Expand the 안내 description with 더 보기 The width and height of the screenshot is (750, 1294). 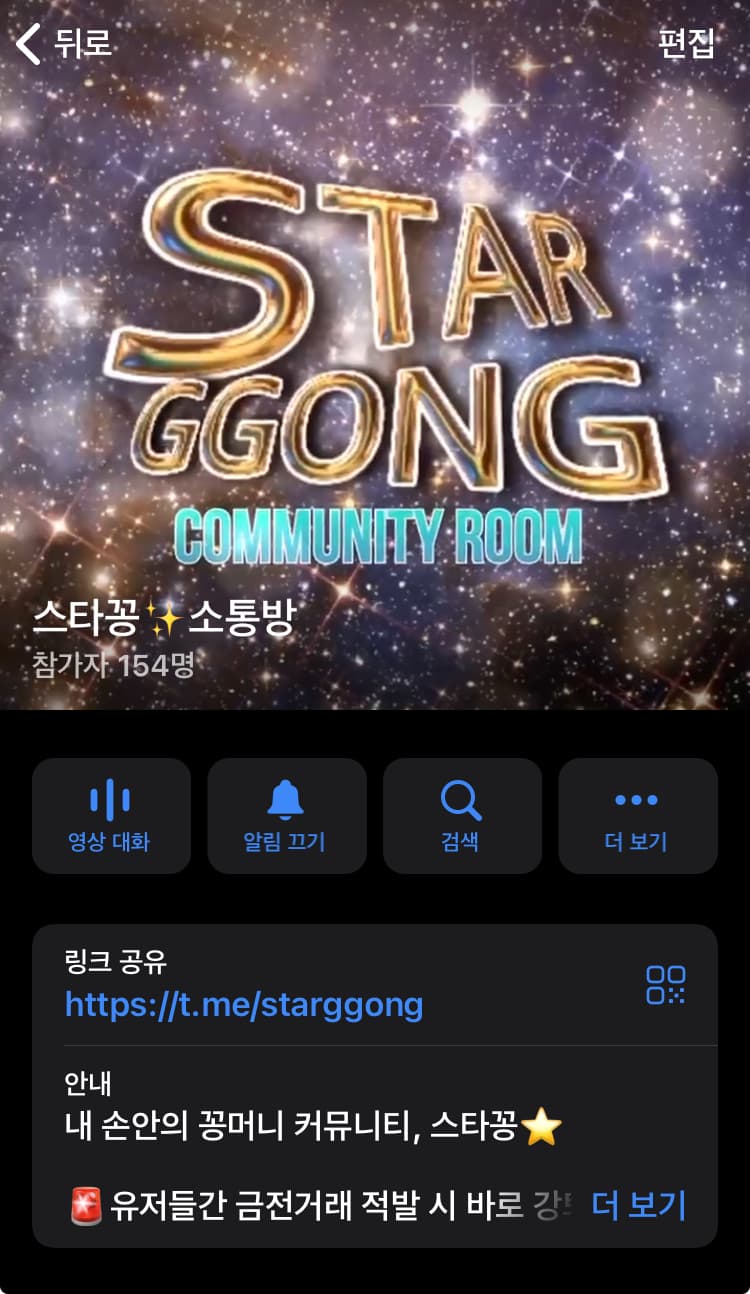[x=638, y=1205]
